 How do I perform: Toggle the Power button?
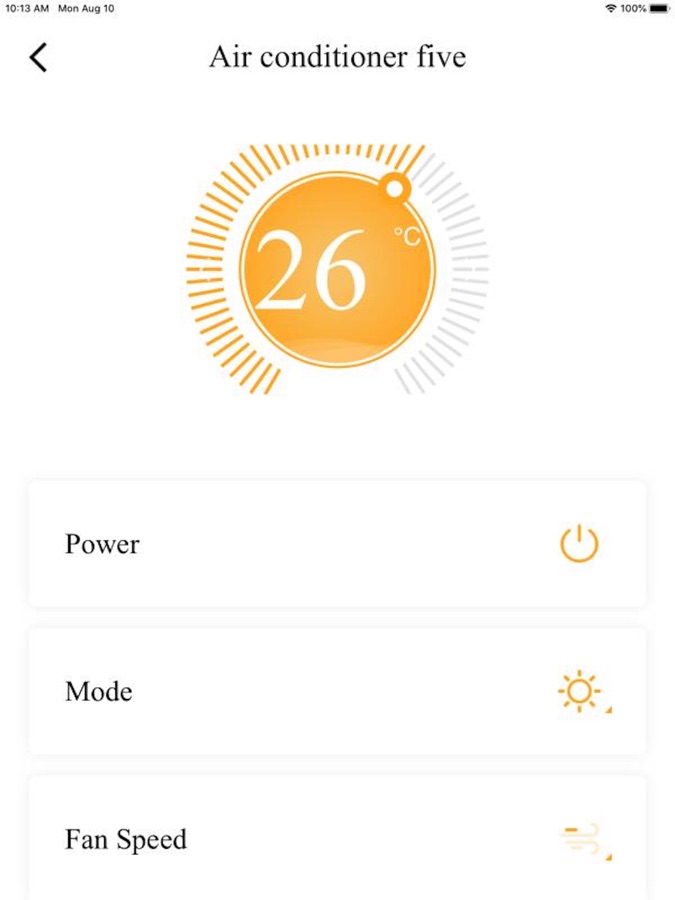578,544
